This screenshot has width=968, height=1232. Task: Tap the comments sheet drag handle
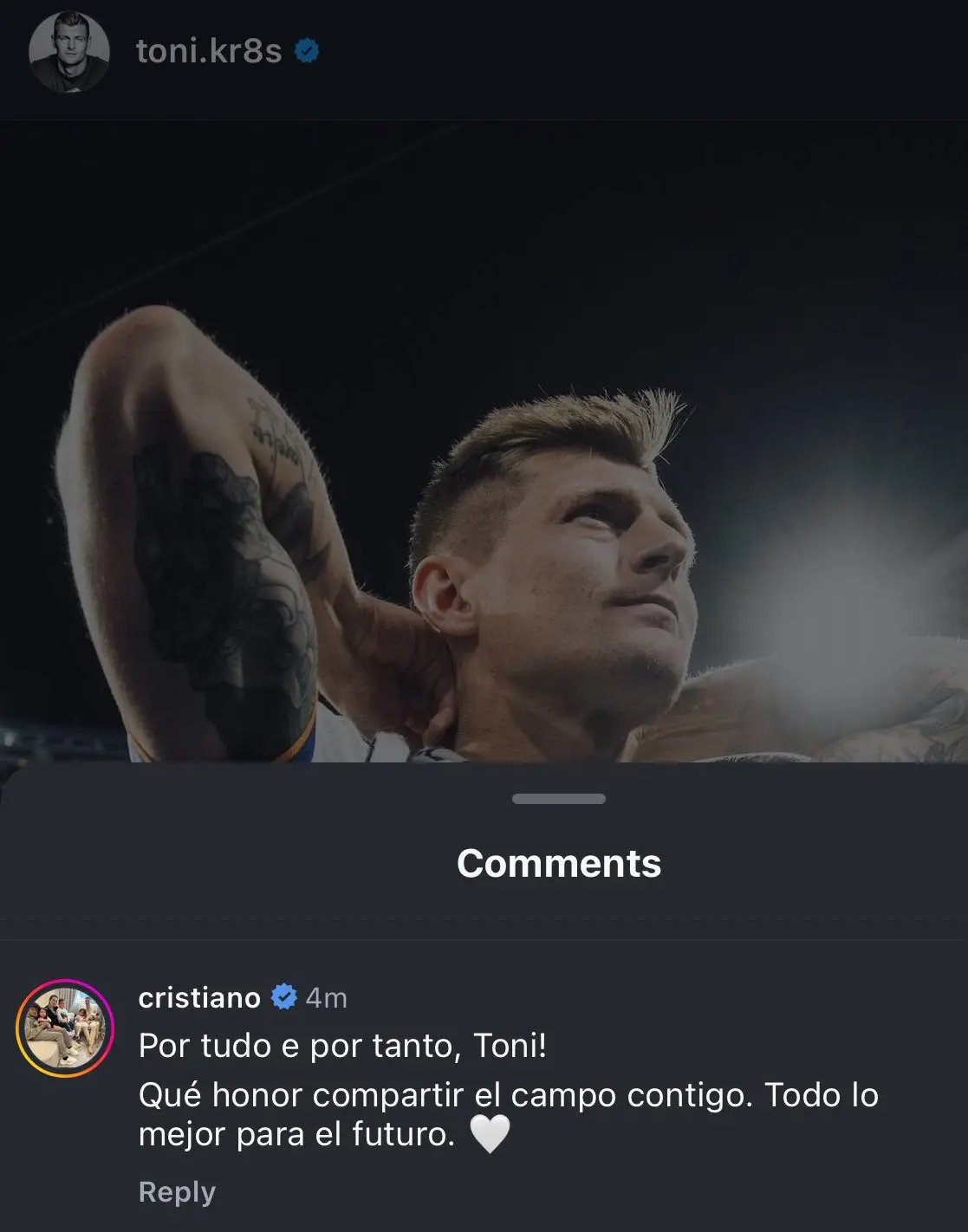pyautogui.click(x=559, y=799)
